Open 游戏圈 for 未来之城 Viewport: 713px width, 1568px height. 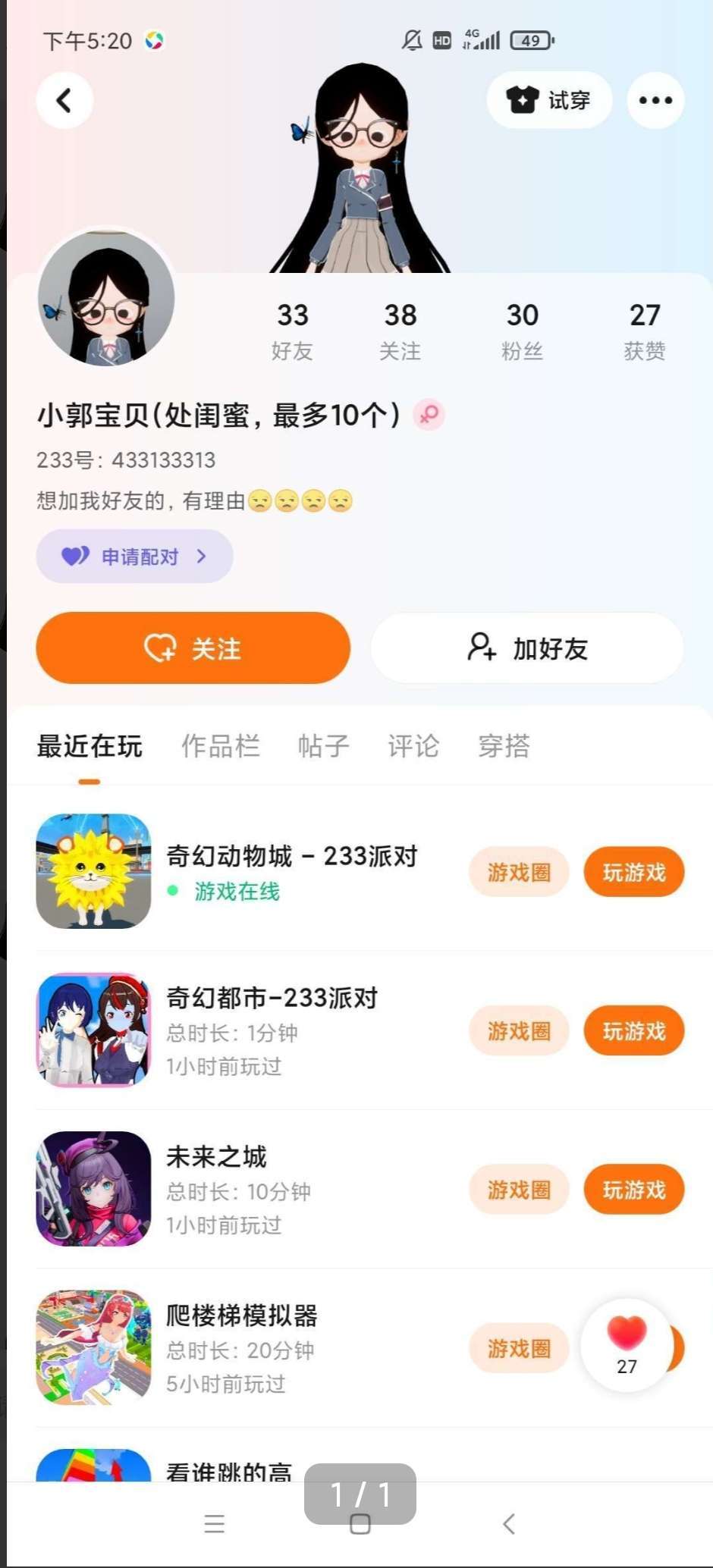[519, 1190]
